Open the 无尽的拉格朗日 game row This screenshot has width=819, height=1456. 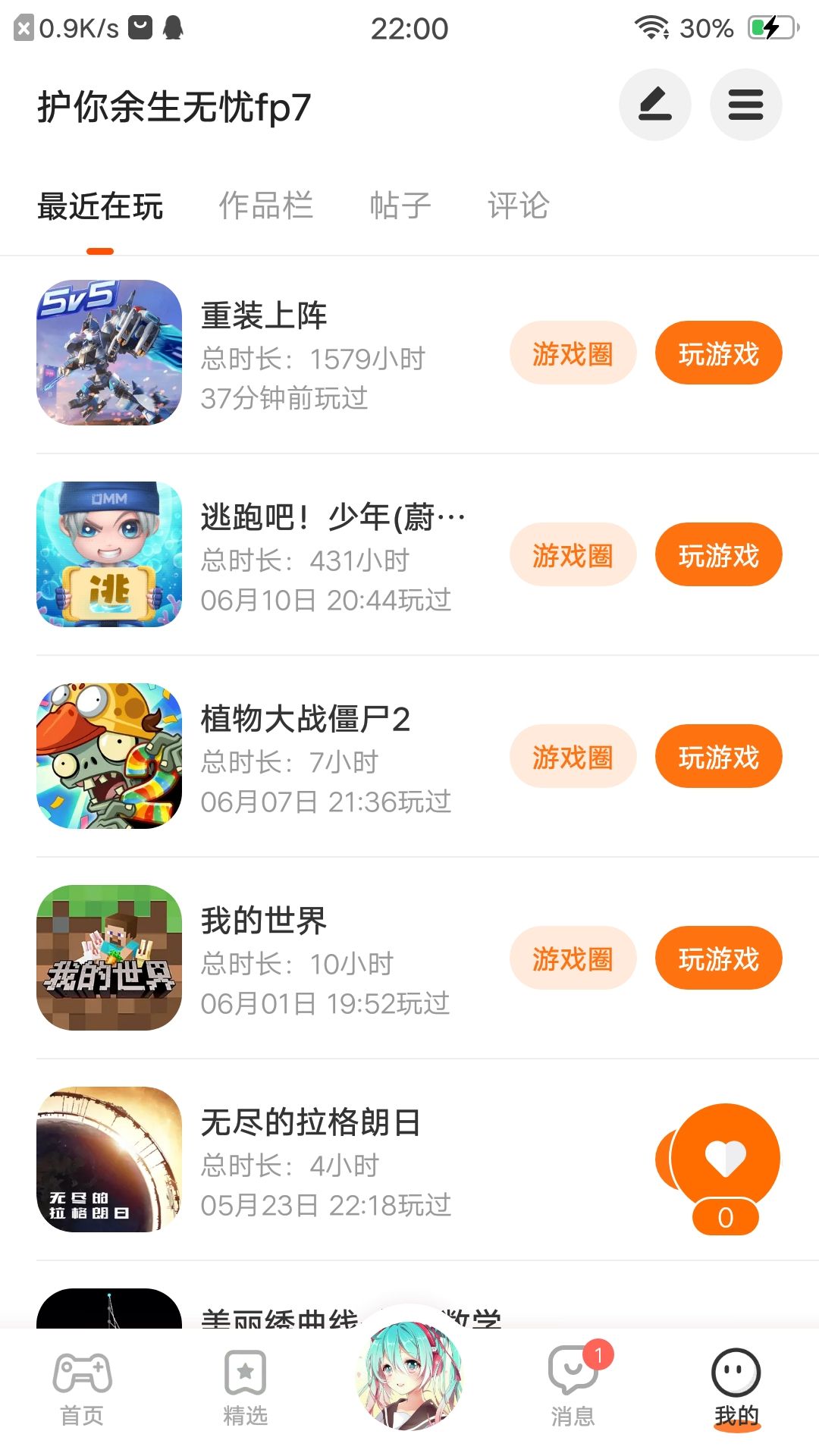click(x=311, y=1160)
